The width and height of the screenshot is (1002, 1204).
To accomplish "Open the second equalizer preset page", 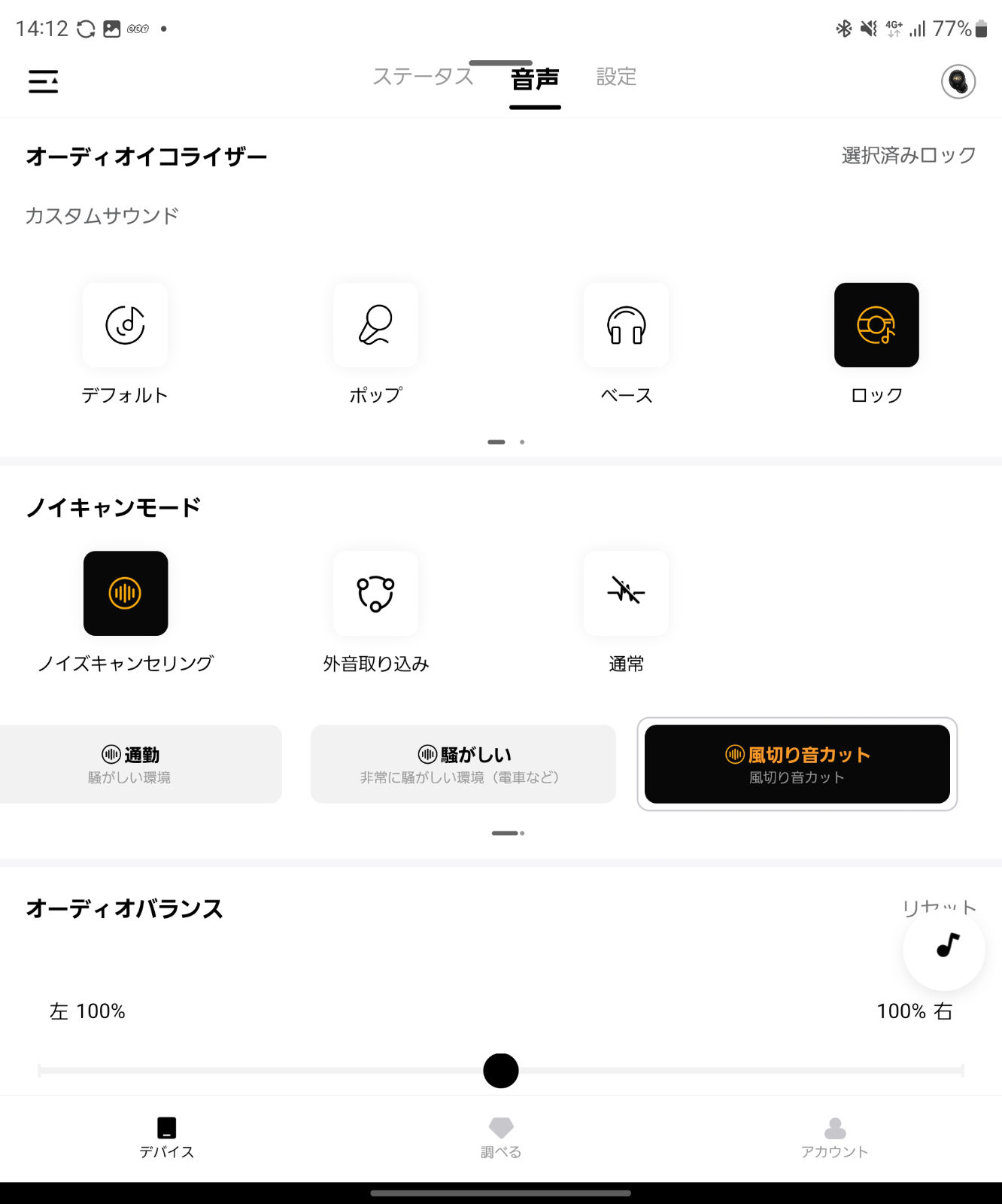I will pyautogui.click(x=522, y=442).
